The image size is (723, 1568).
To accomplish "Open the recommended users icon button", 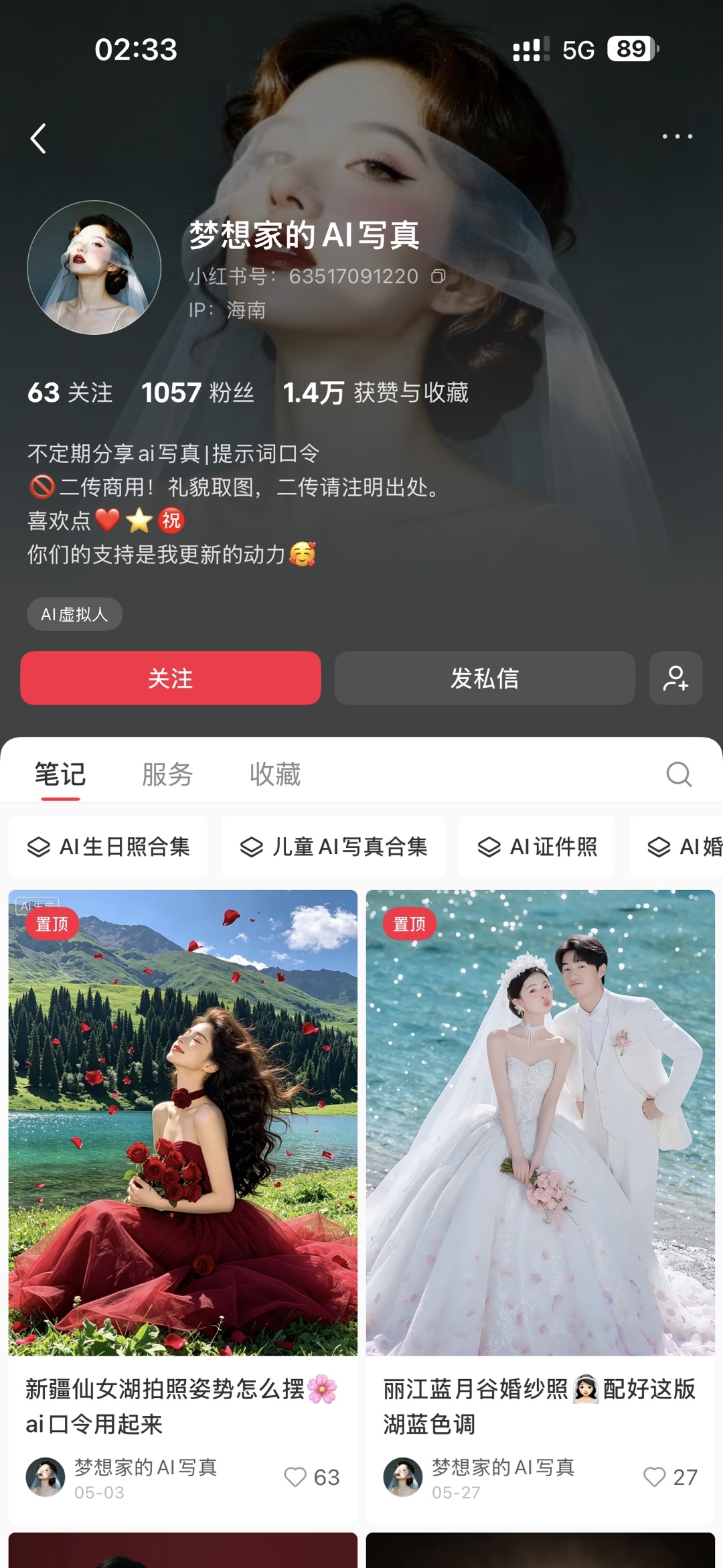I will (x=675, y=678).
